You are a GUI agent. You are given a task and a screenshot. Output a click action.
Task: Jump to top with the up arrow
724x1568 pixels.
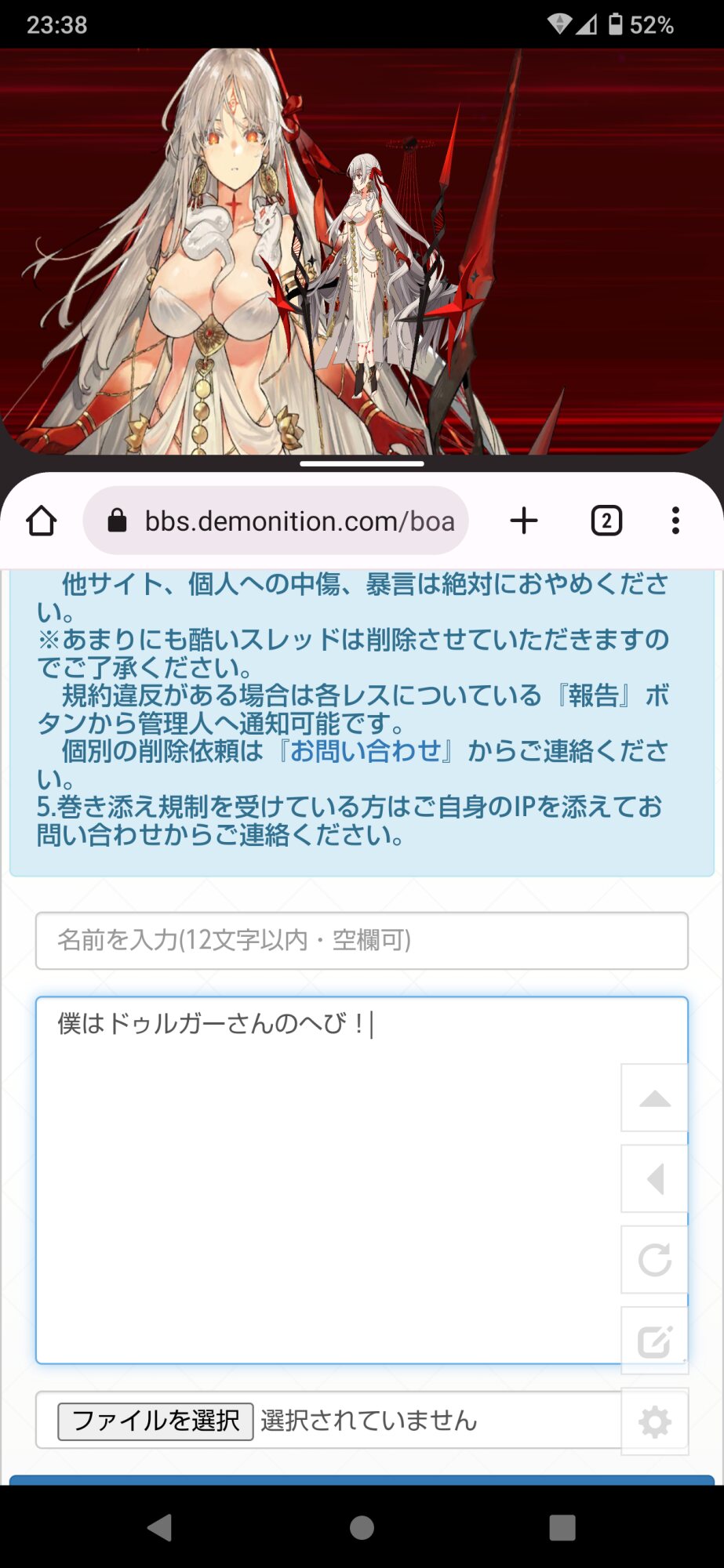(654, 1098)
